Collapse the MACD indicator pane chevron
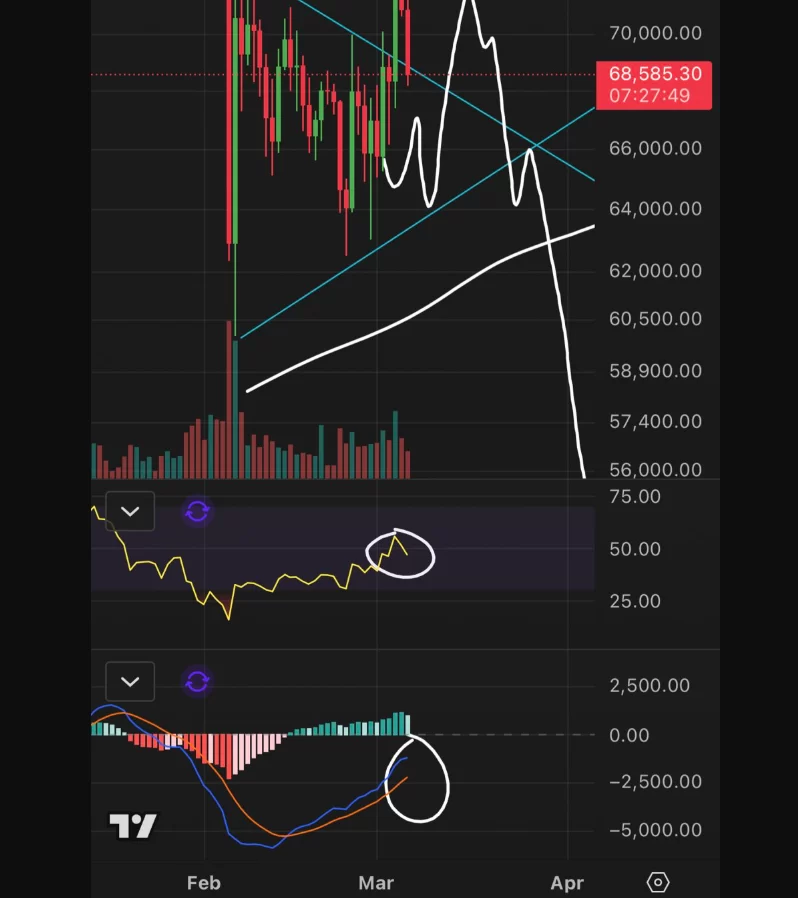The width and height of the screenshot is (798, 898). coord(130,682)
